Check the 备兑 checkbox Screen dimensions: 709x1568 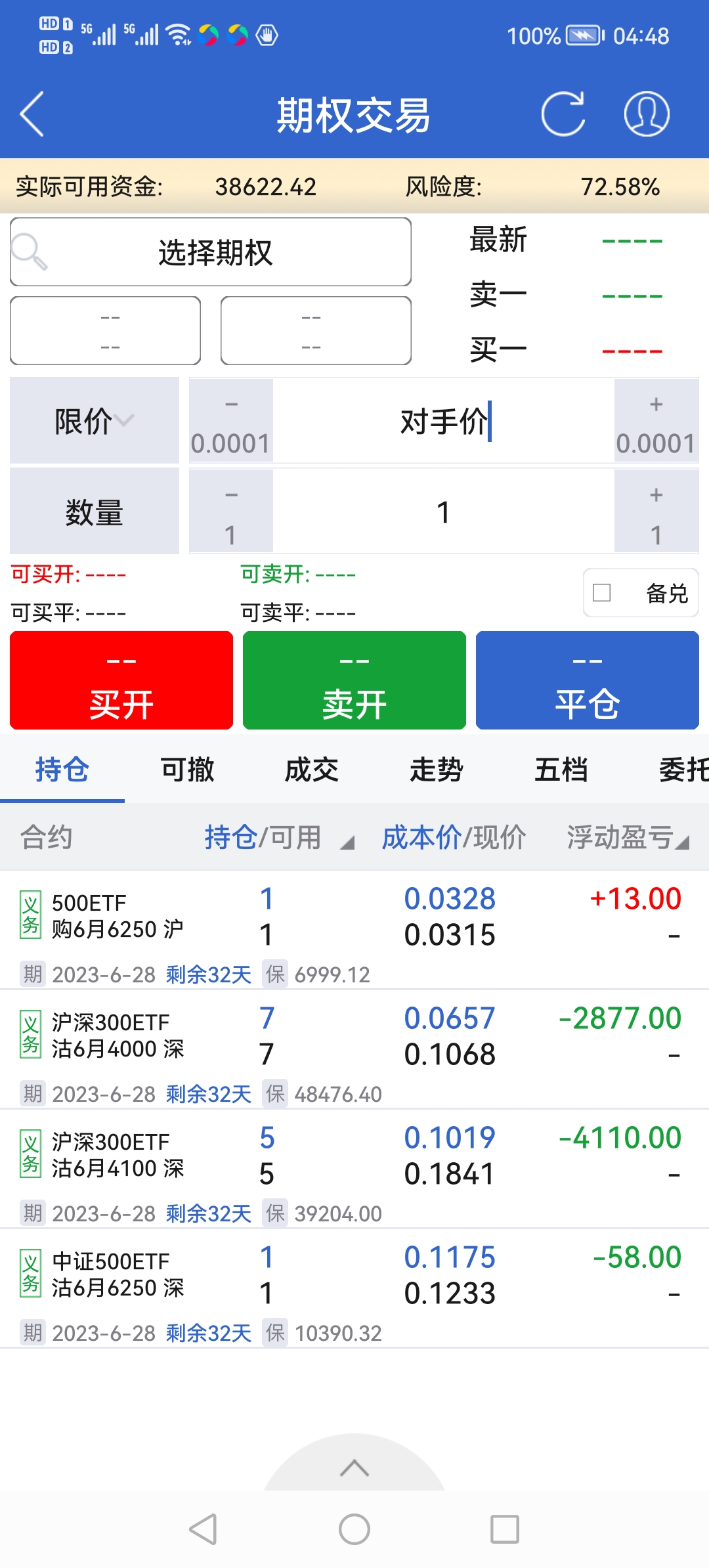[x=602, y=593]
